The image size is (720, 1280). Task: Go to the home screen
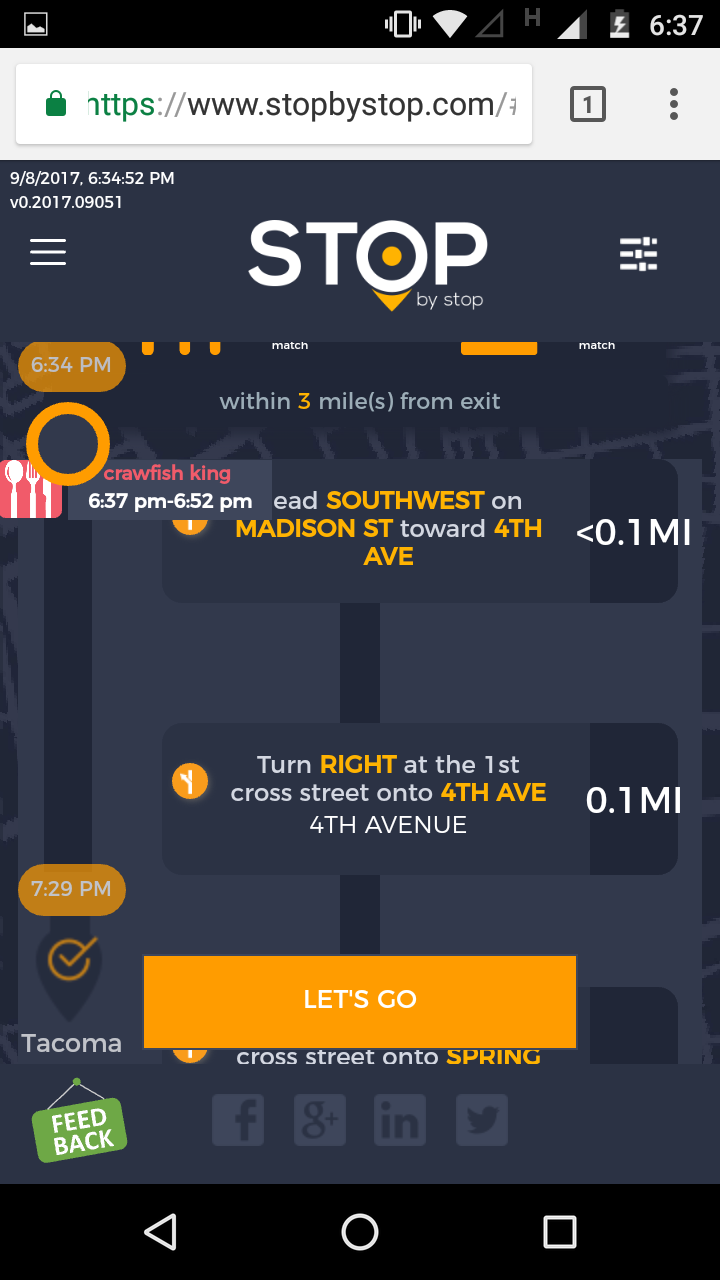click(x=360, y=1232)
